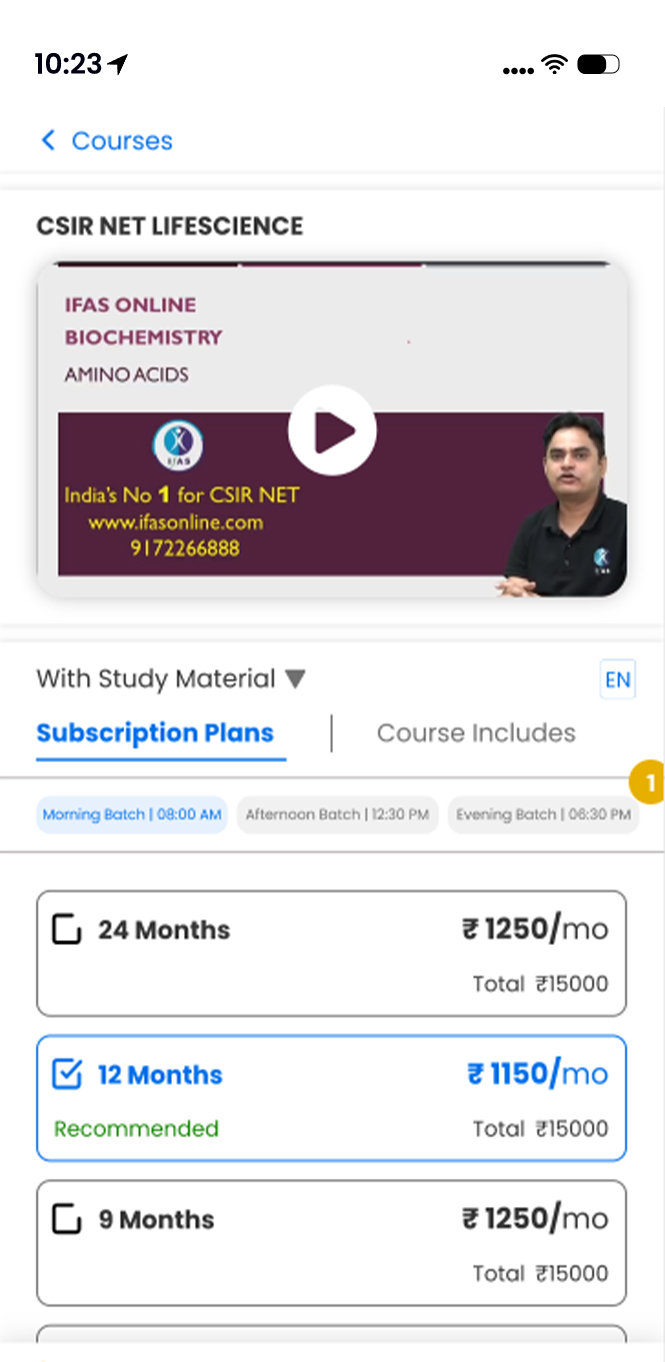The image size is (665, 1362).
Task: Change language with the EN button
Action: [x=618, y=680]
